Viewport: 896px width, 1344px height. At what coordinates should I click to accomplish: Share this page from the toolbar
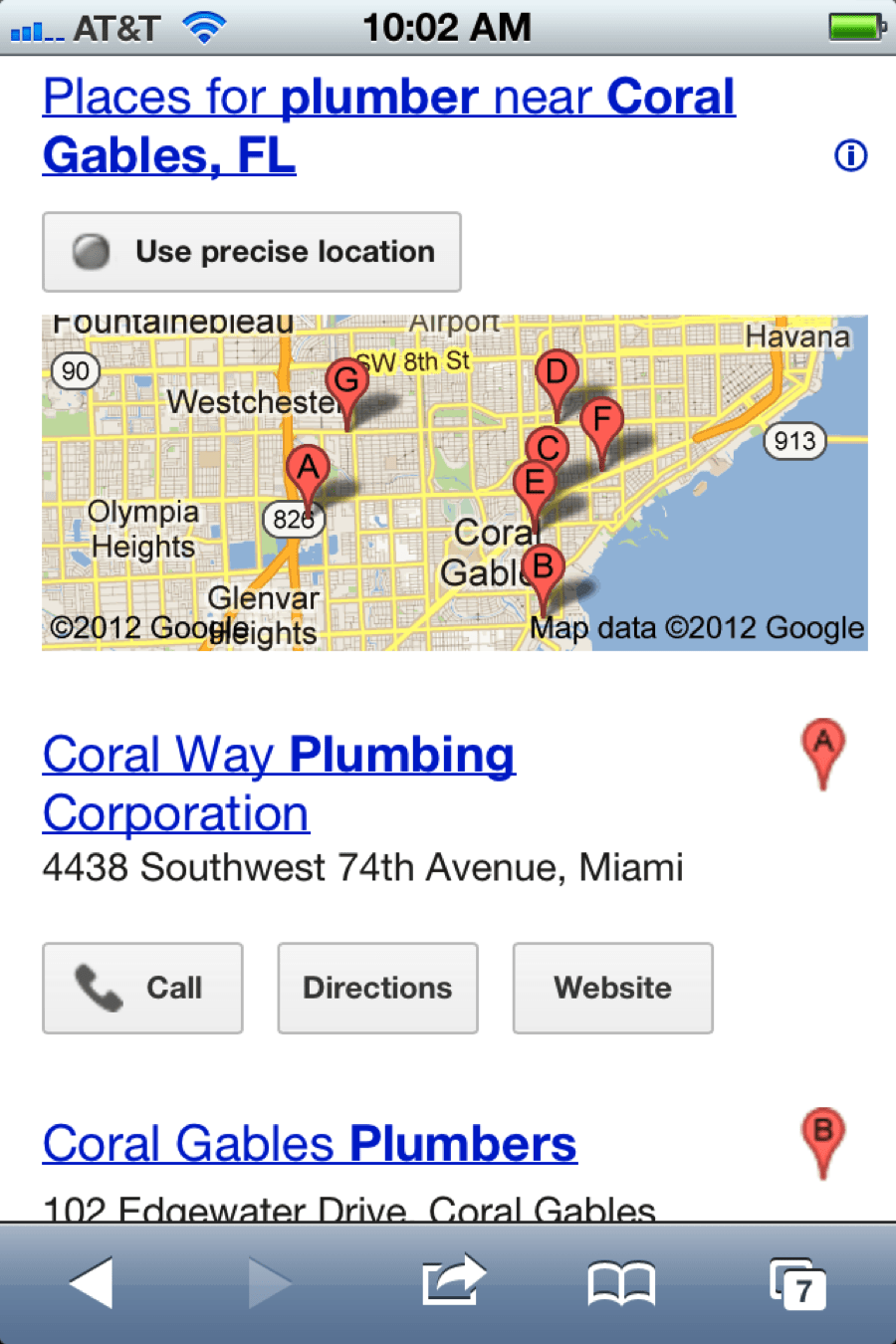pyautogui.click(x=453, y=1282)
